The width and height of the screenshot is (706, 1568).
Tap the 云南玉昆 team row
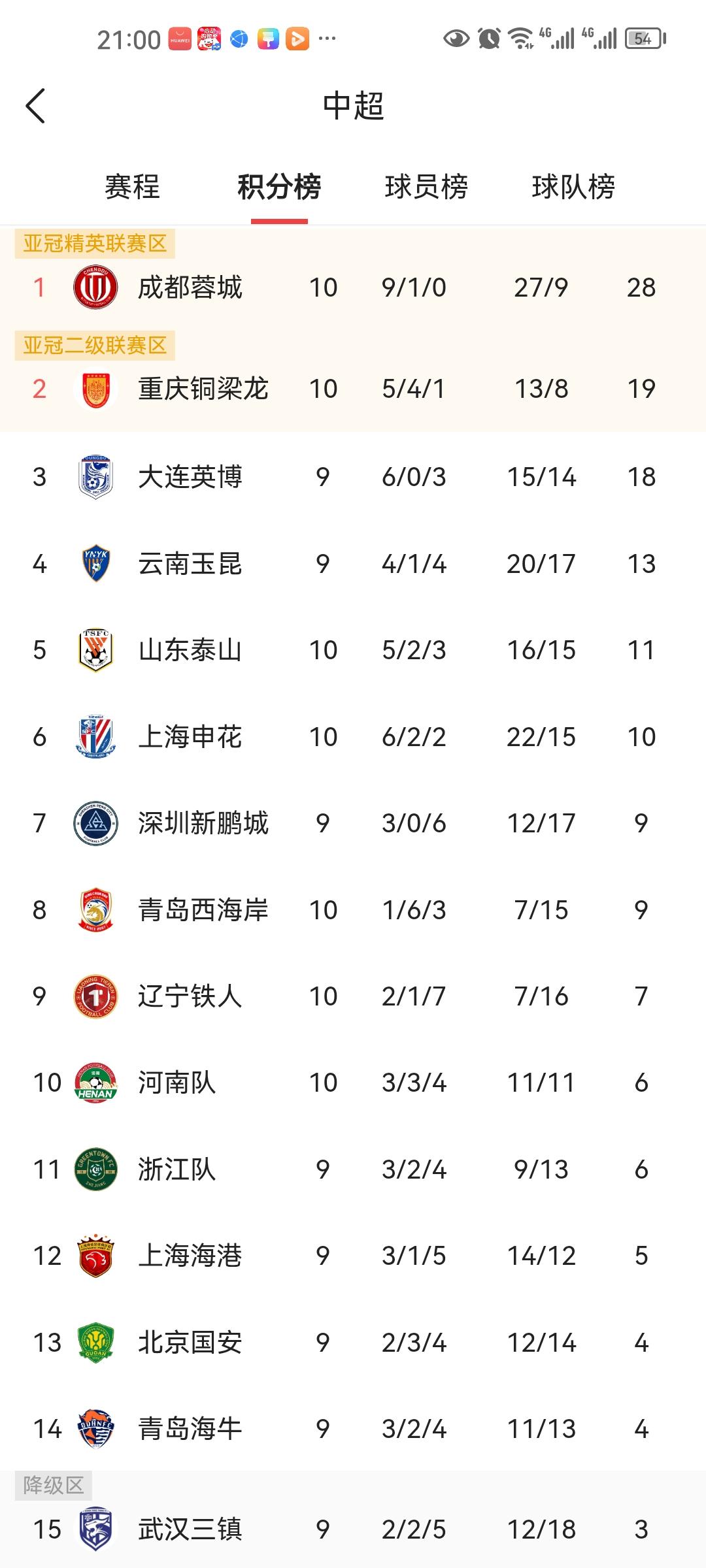click(x=353, y=563)
